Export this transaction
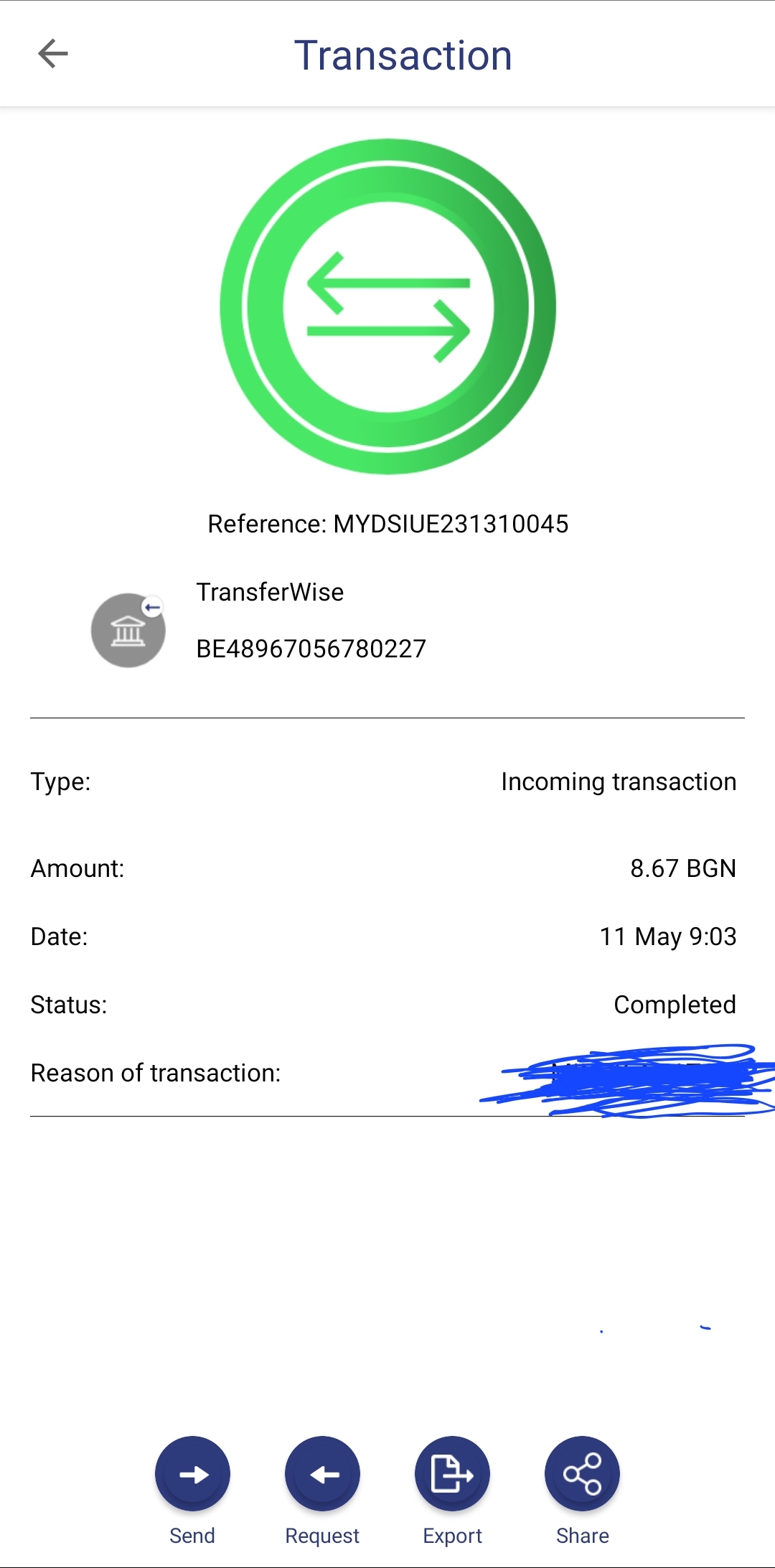 [452, 1474]
